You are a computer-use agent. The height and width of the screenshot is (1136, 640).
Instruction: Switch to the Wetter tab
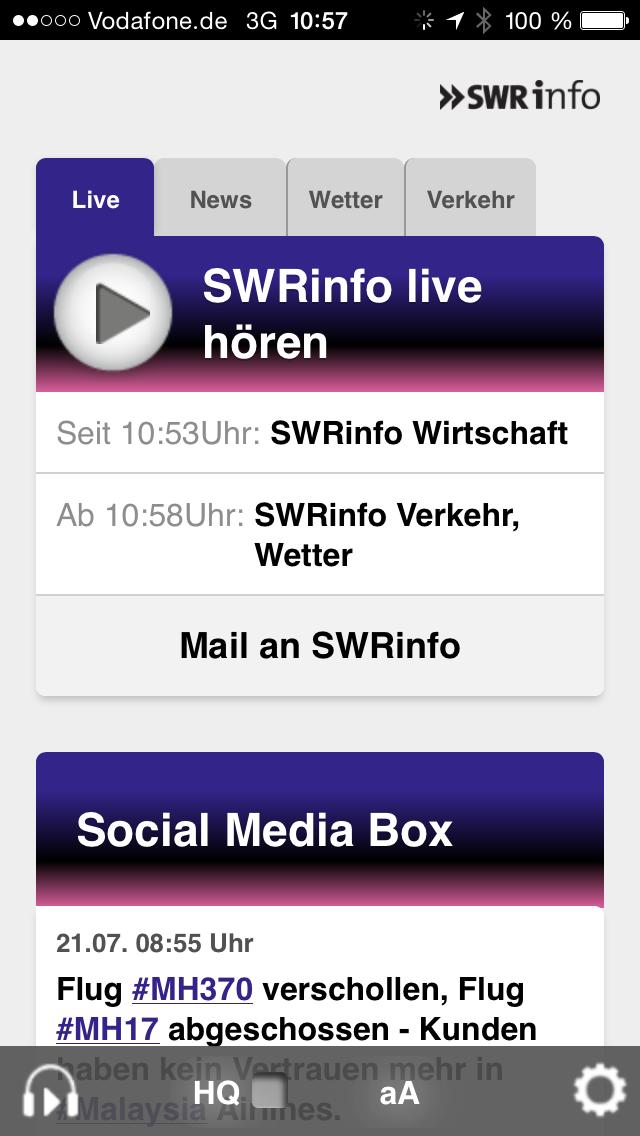[x=345, y=199]
